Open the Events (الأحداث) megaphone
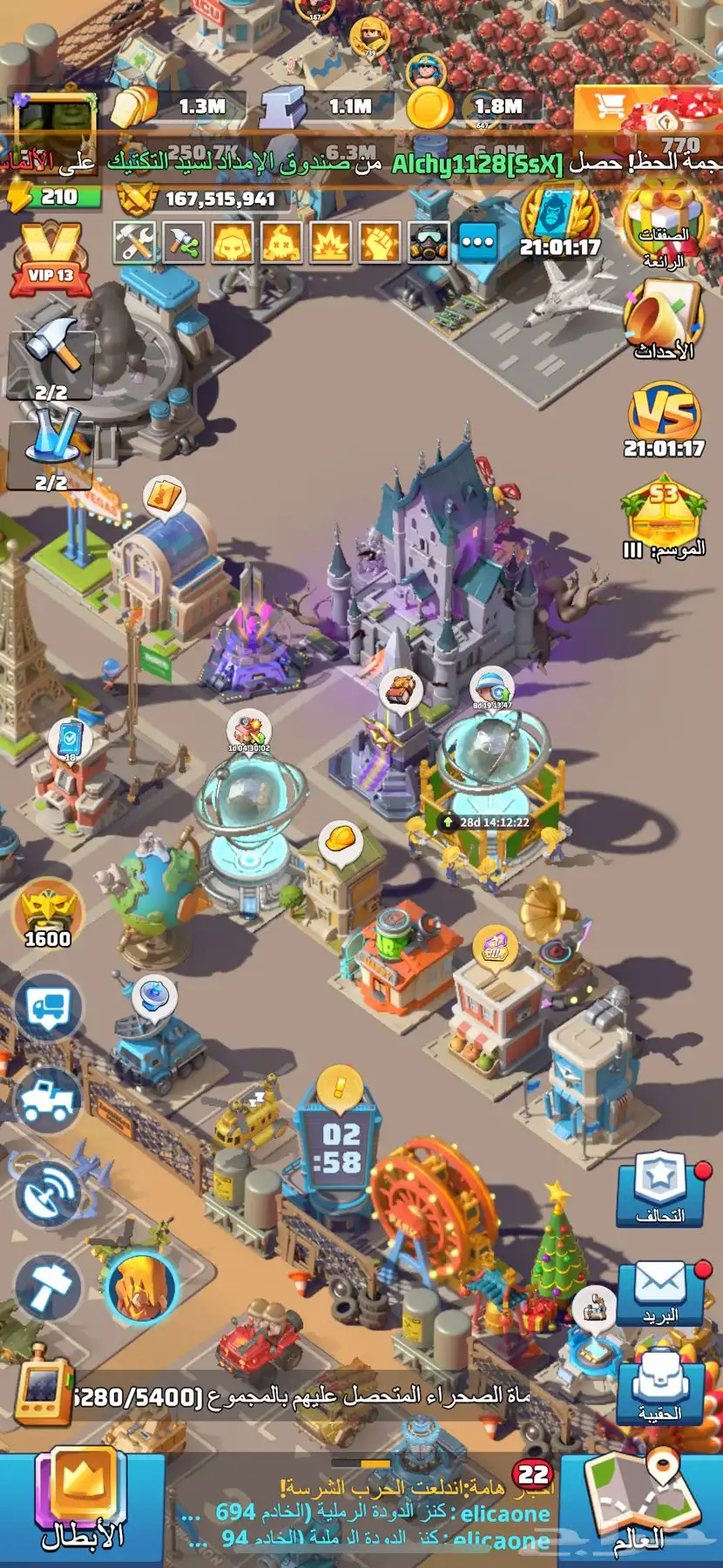The image size is (723, 1568). pos(664,321)
